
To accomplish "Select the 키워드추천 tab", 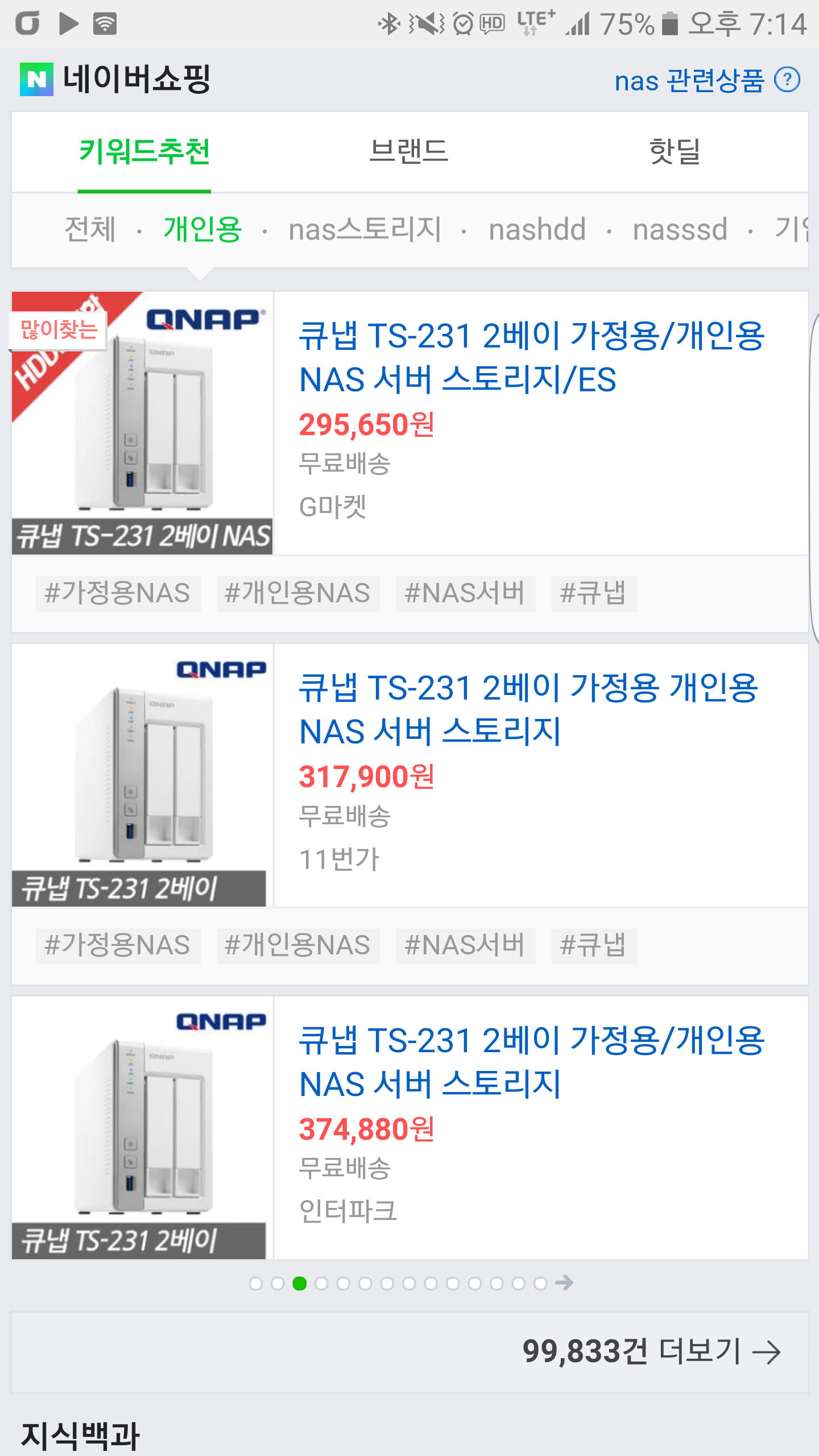I will pos(144,151).
